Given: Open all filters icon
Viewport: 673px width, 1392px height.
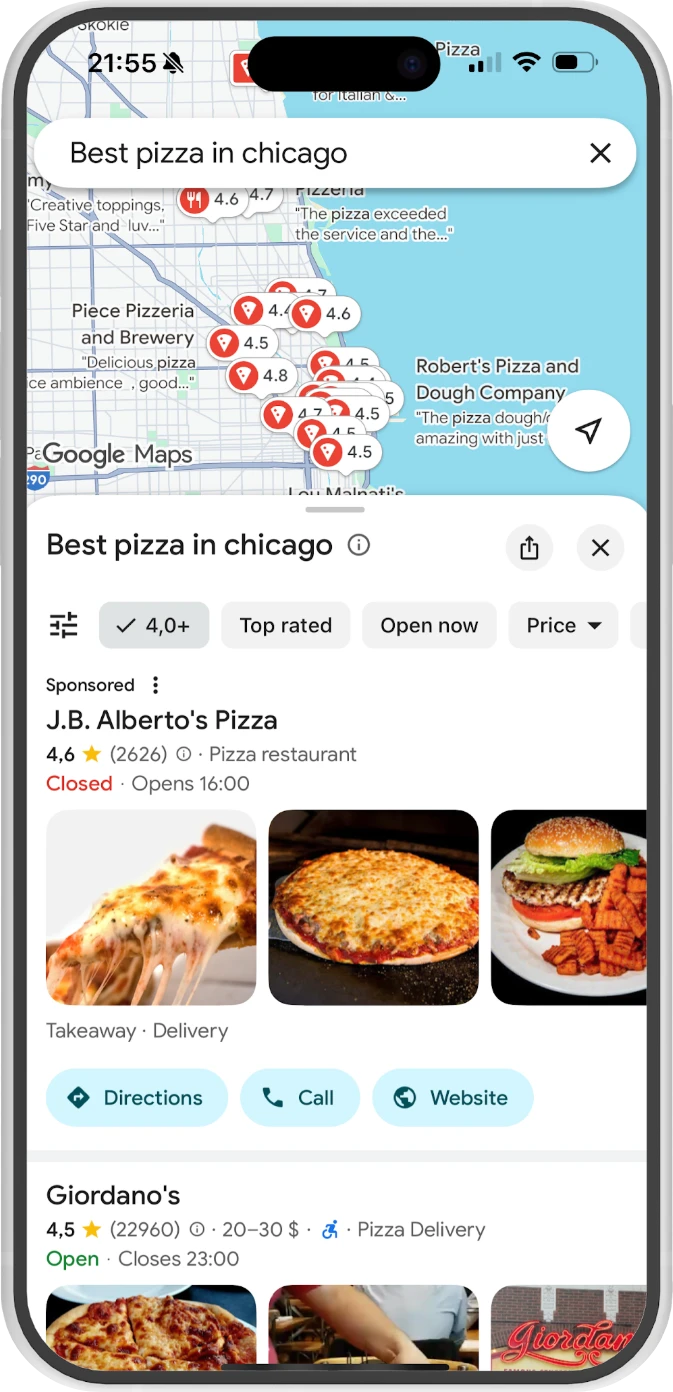Looking at the screenshot, I should point(64,626).
